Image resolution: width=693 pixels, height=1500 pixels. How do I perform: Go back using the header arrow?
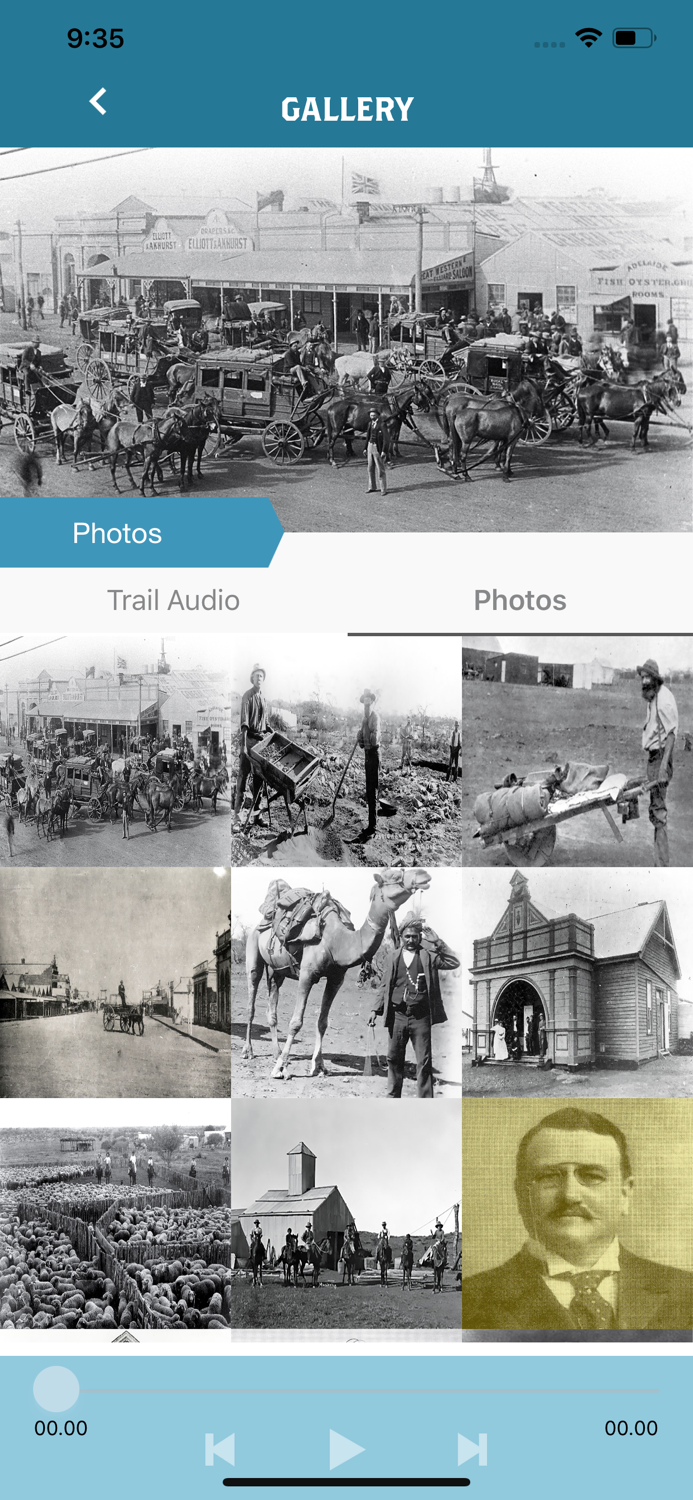click(98, 102)
